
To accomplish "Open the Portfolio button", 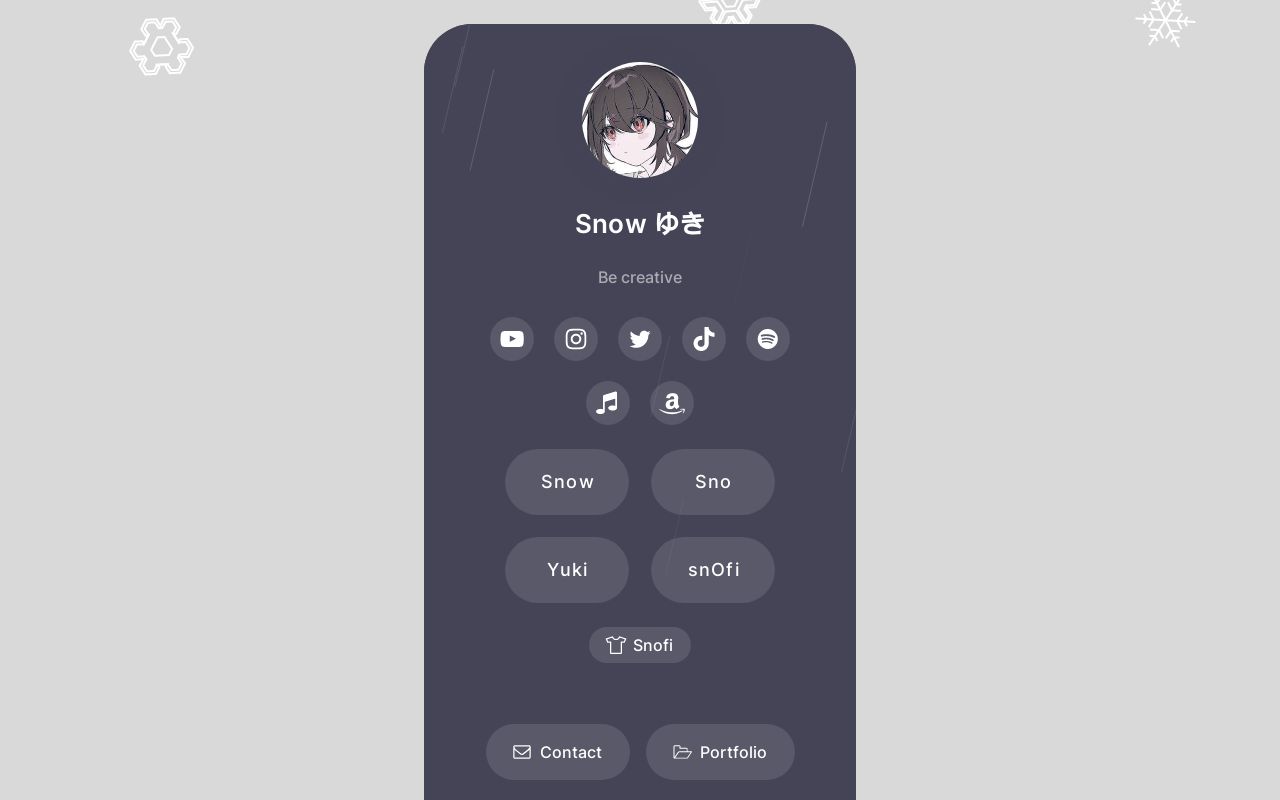I will (x=720, y=752).
